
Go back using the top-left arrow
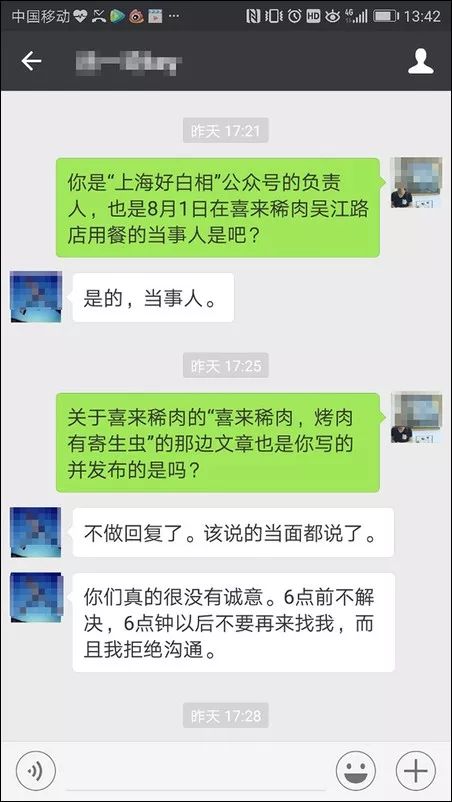[x=31, y=61]
